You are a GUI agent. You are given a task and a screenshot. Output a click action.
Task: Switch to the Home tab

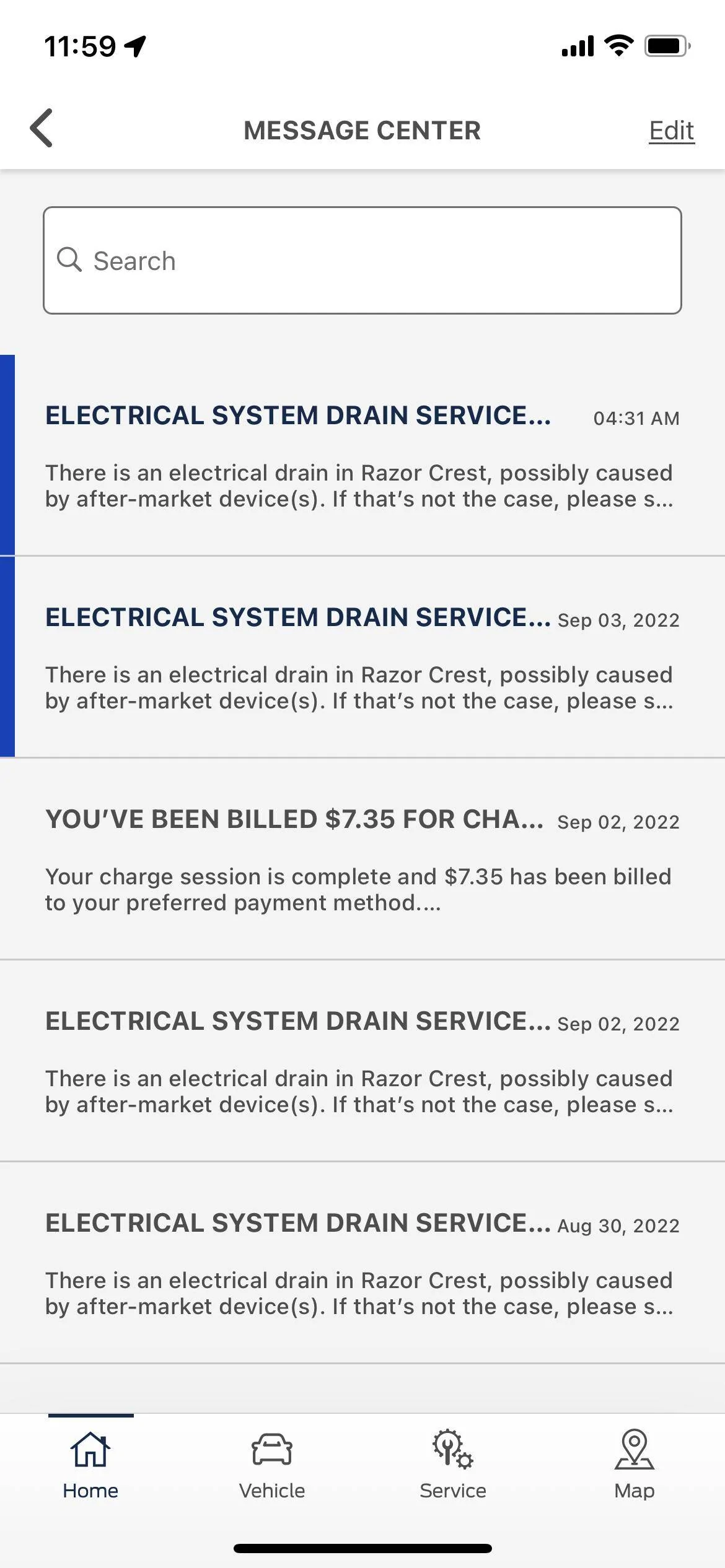tap(90, 1465)
